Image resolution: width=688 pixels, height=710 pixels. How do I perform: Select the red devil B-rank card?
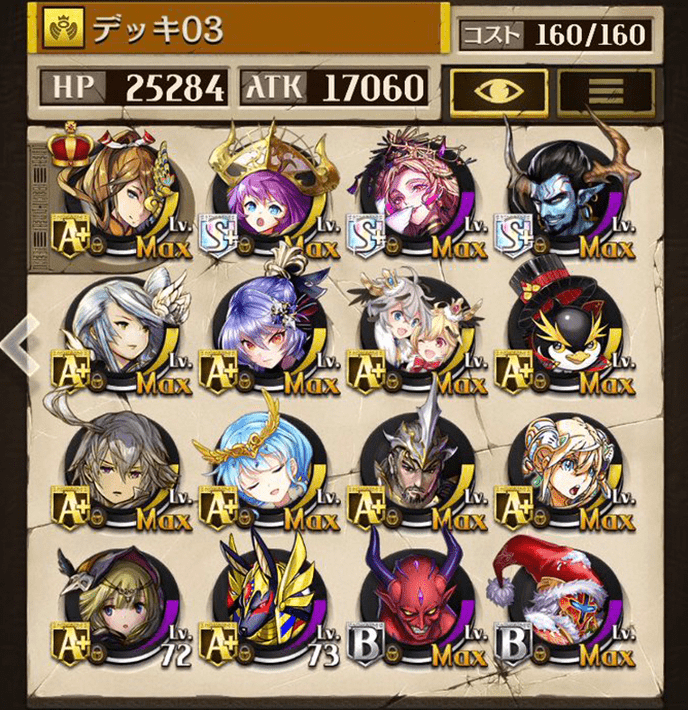414,610
